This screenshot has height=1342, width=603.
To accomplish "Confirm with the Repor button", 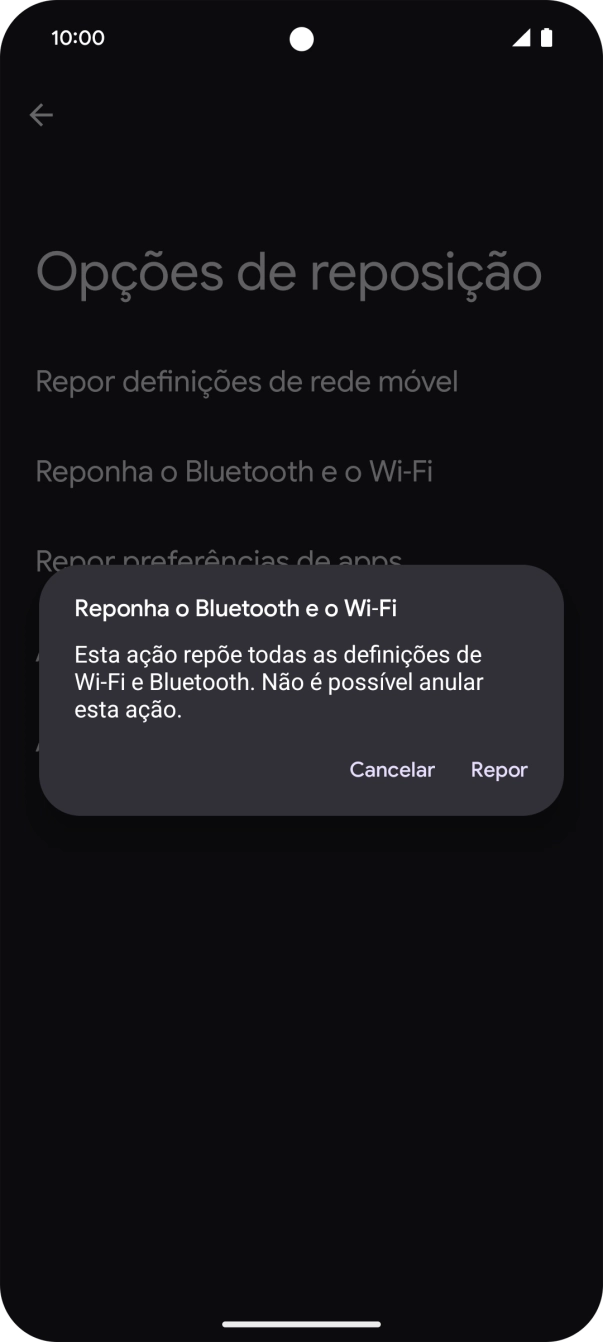I will 499,770.
